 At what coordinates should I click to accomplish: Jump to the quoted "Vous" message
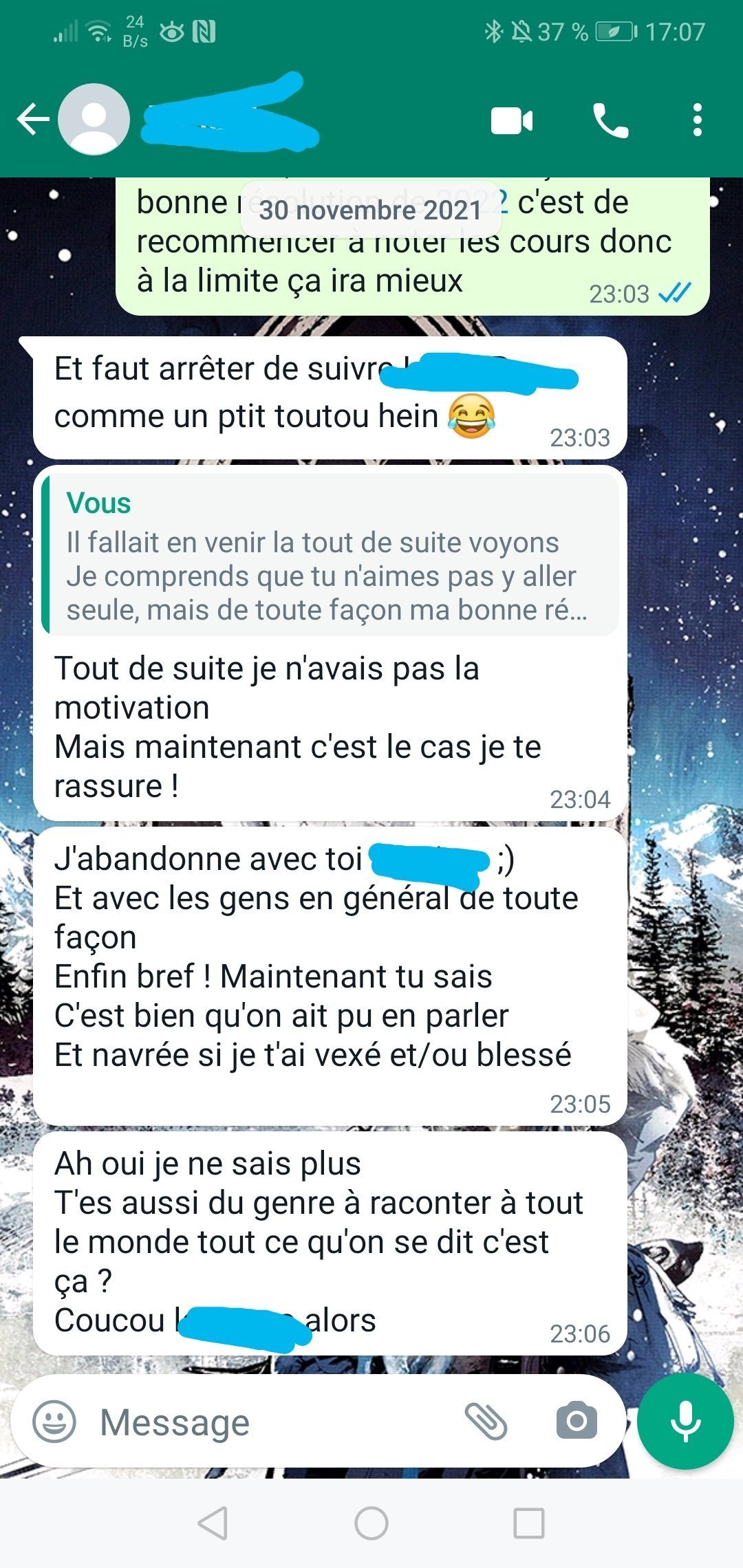[x=330, y=554]
